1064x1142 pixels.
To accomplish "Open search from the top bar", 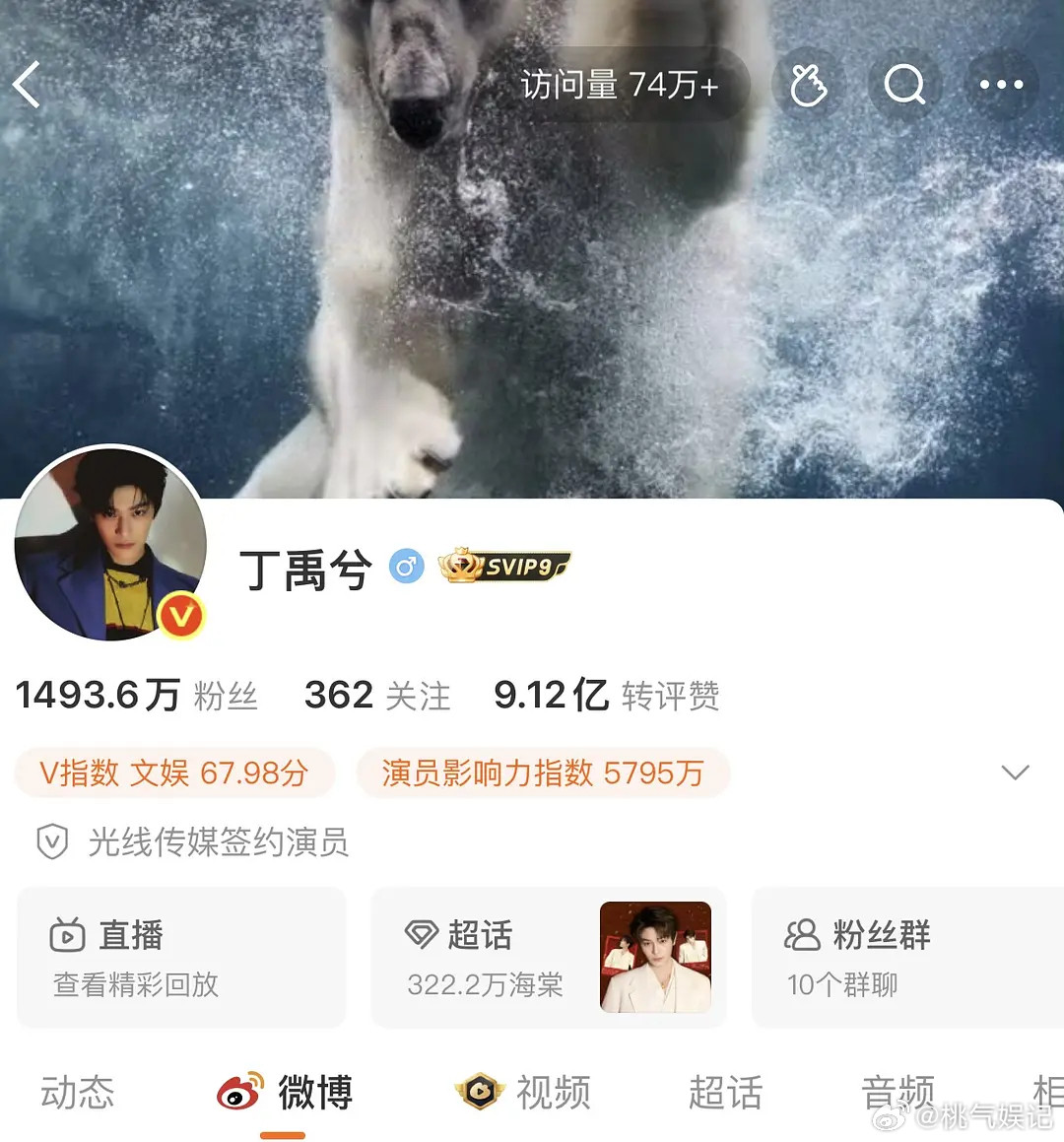I will click(x=903, y=85).
